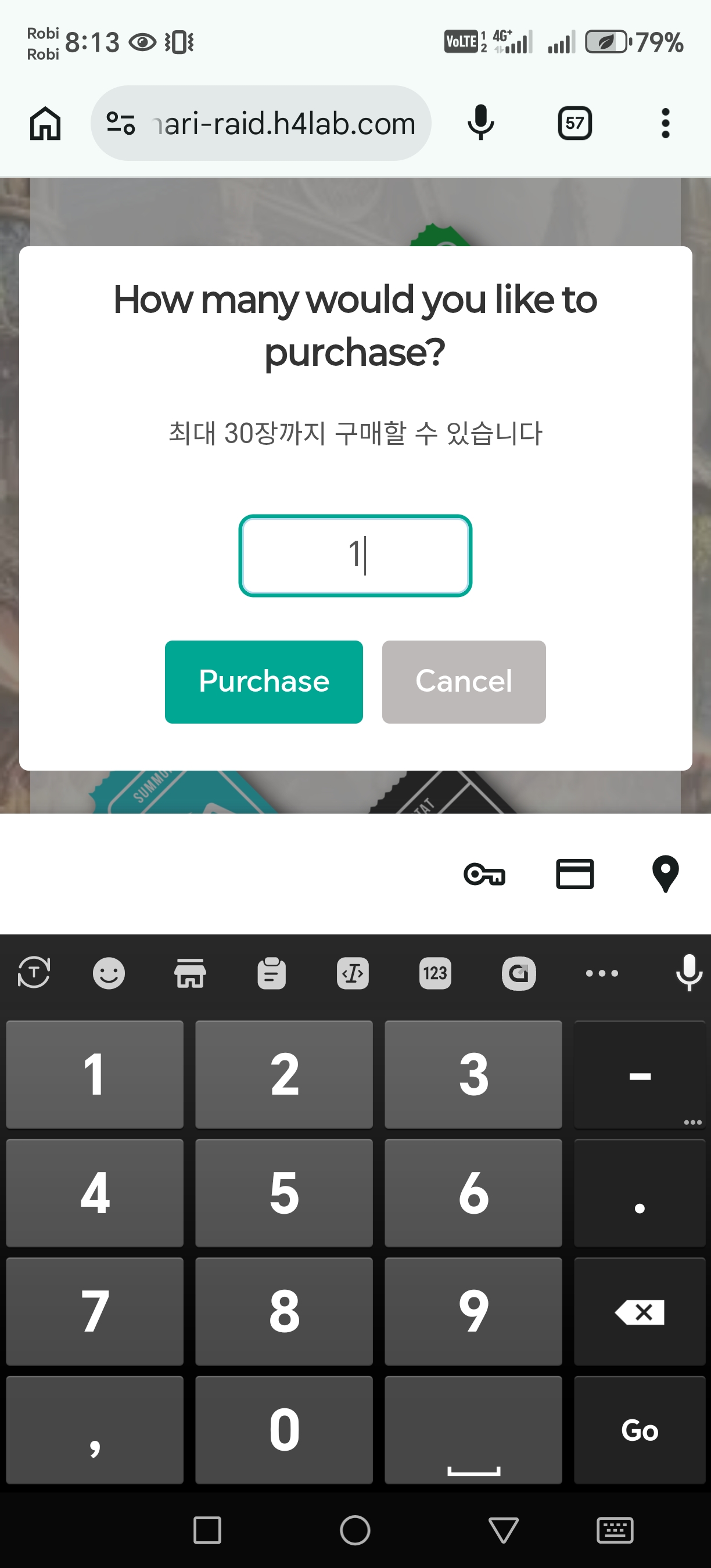Screen dimensions: 711x1568
Task: Open saved passwords key icon
Action: [x=484, y=874]
